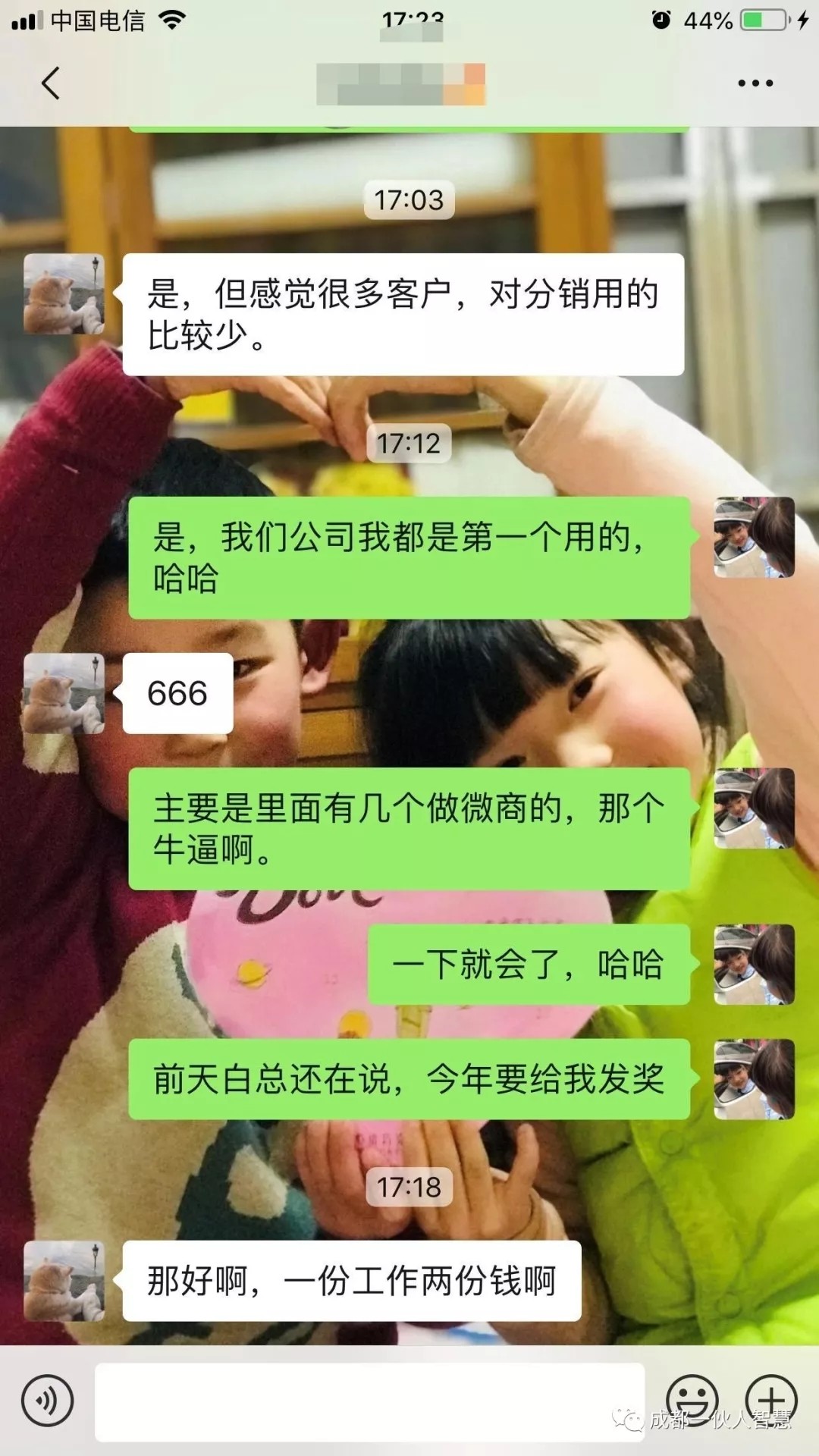Viewport: 819px width, 1456px height.
Task: Focus the message text field
Action: (369, 1401)
